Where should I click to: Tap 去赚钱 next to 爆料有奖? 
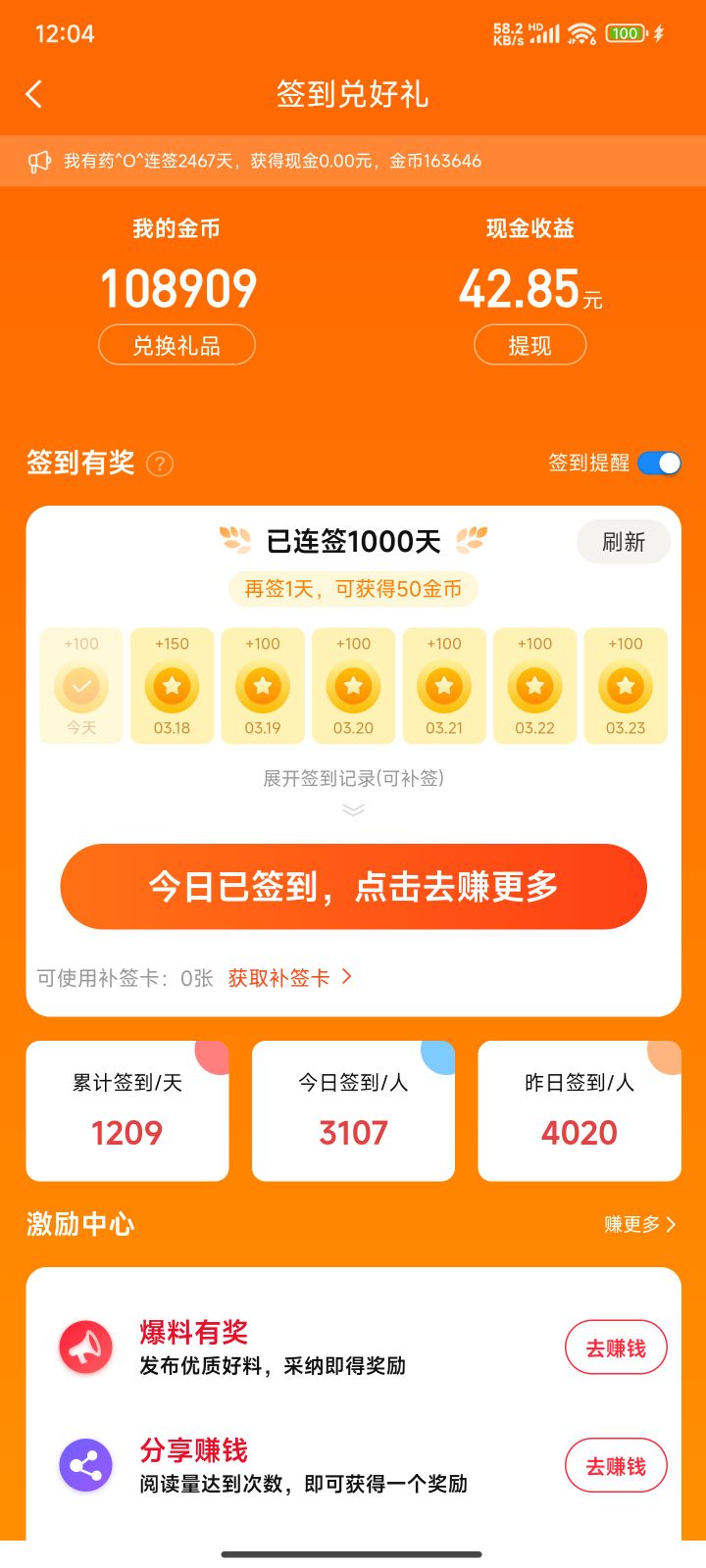(x=616, y=1347)
